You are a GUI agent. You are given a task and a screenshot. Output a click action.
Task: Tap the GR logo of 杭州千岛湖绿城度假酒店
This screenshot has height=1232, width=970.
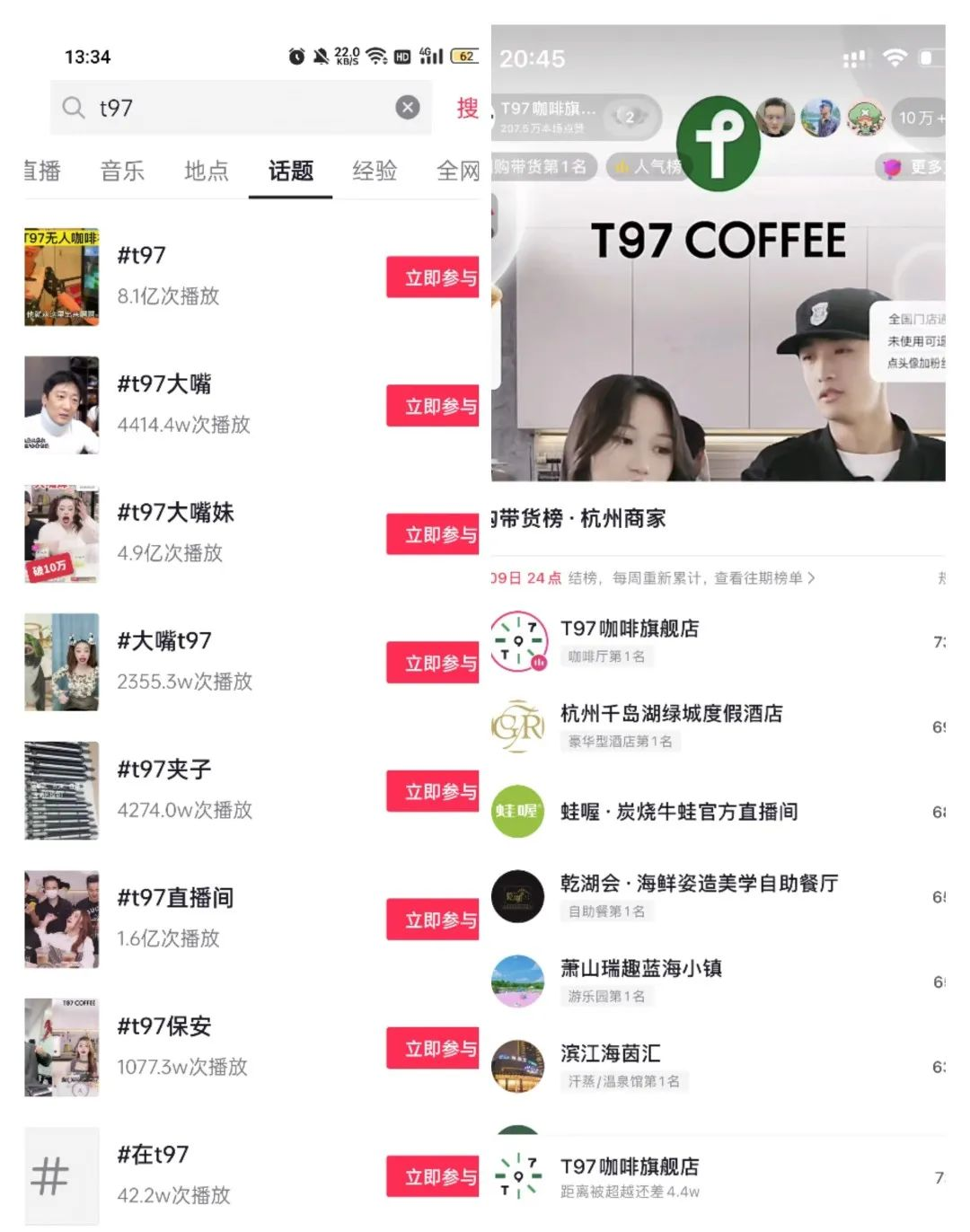517,725
